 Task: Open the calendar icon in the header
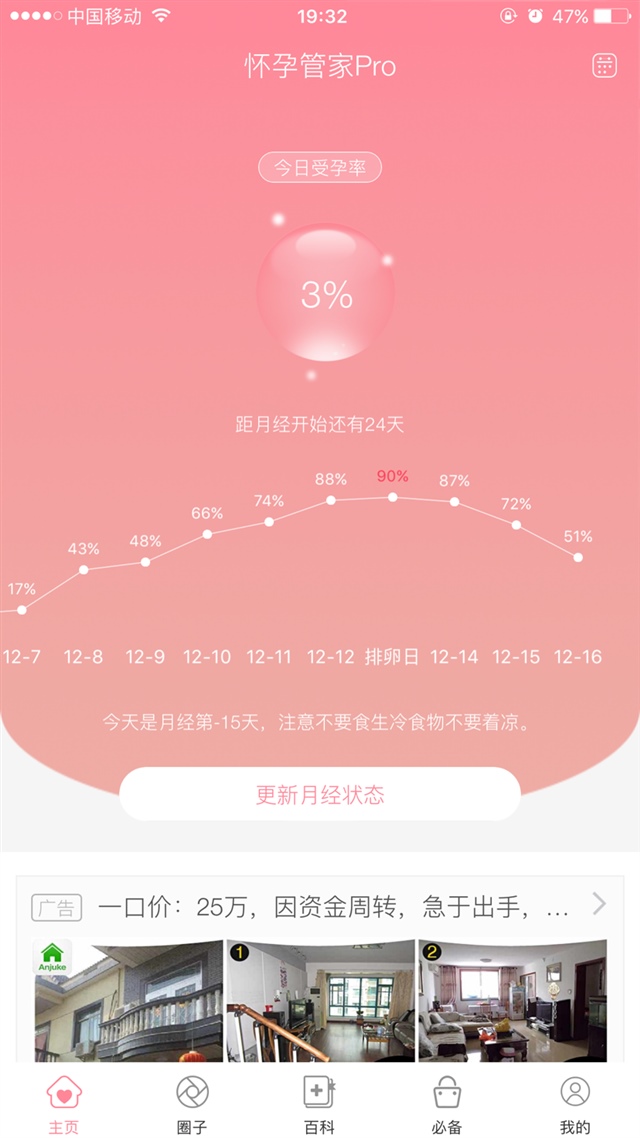[x=604, y=66]
